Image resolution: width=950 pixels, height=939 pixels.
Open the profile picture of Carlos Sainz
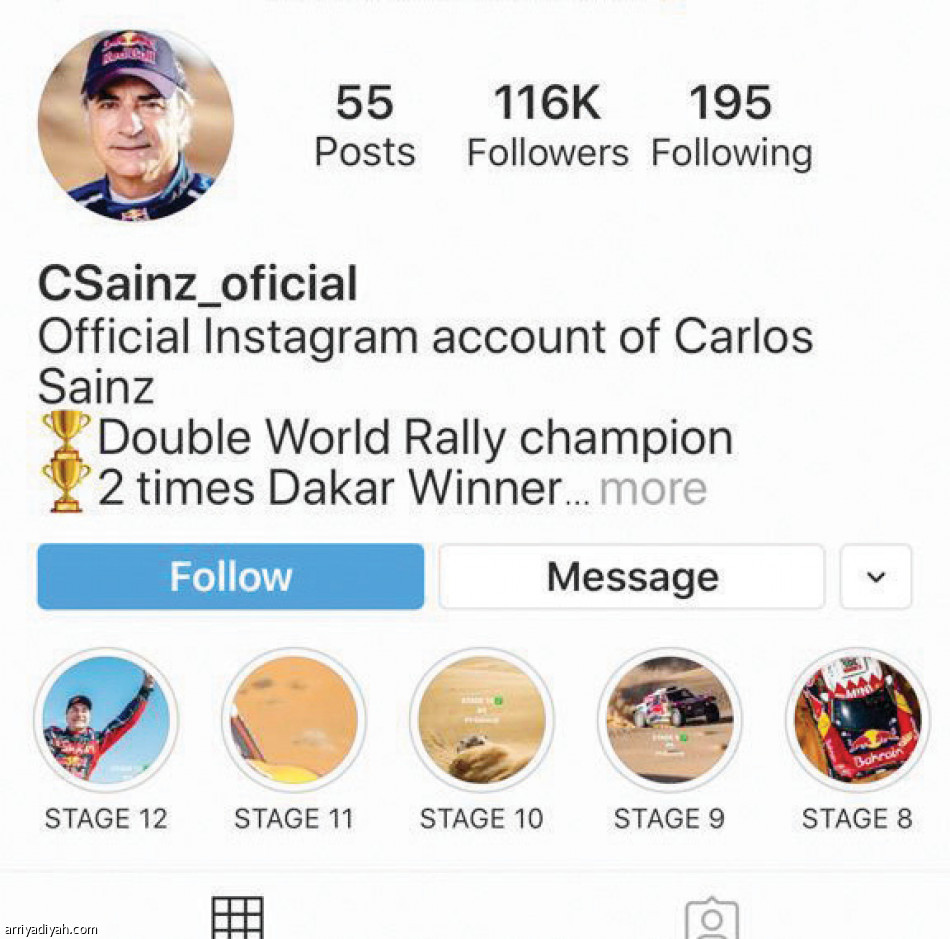point(135,124)
